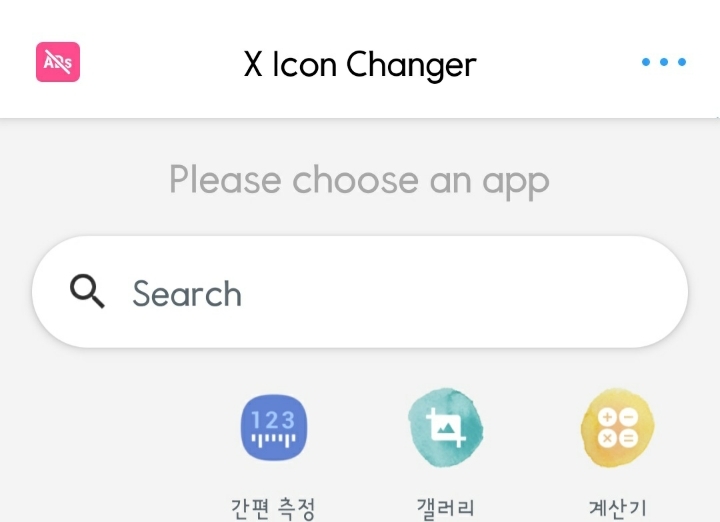Open the three-dot overflow menu
Screen dimensions: 720x522
click(663, 63)
